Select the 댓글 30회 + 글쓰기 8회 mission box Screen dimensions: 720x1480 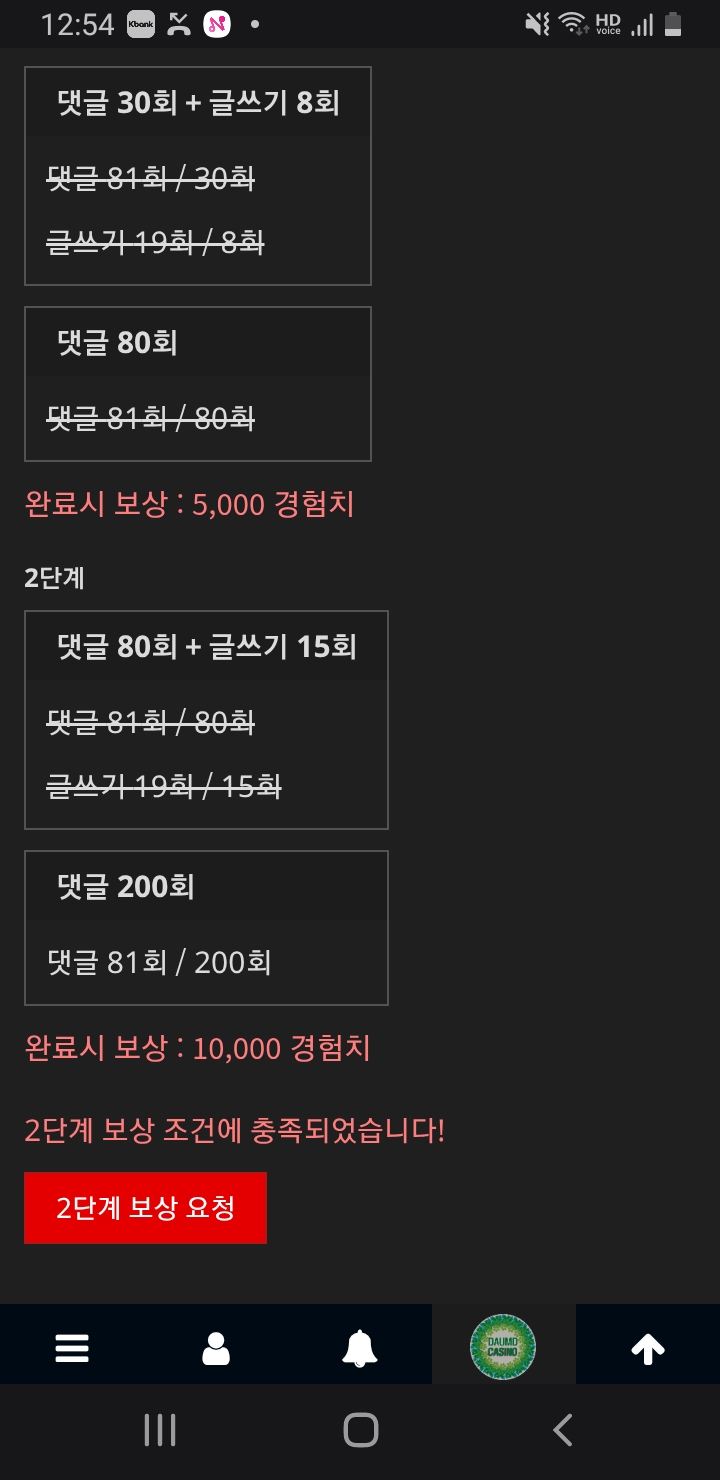(197, 176)
